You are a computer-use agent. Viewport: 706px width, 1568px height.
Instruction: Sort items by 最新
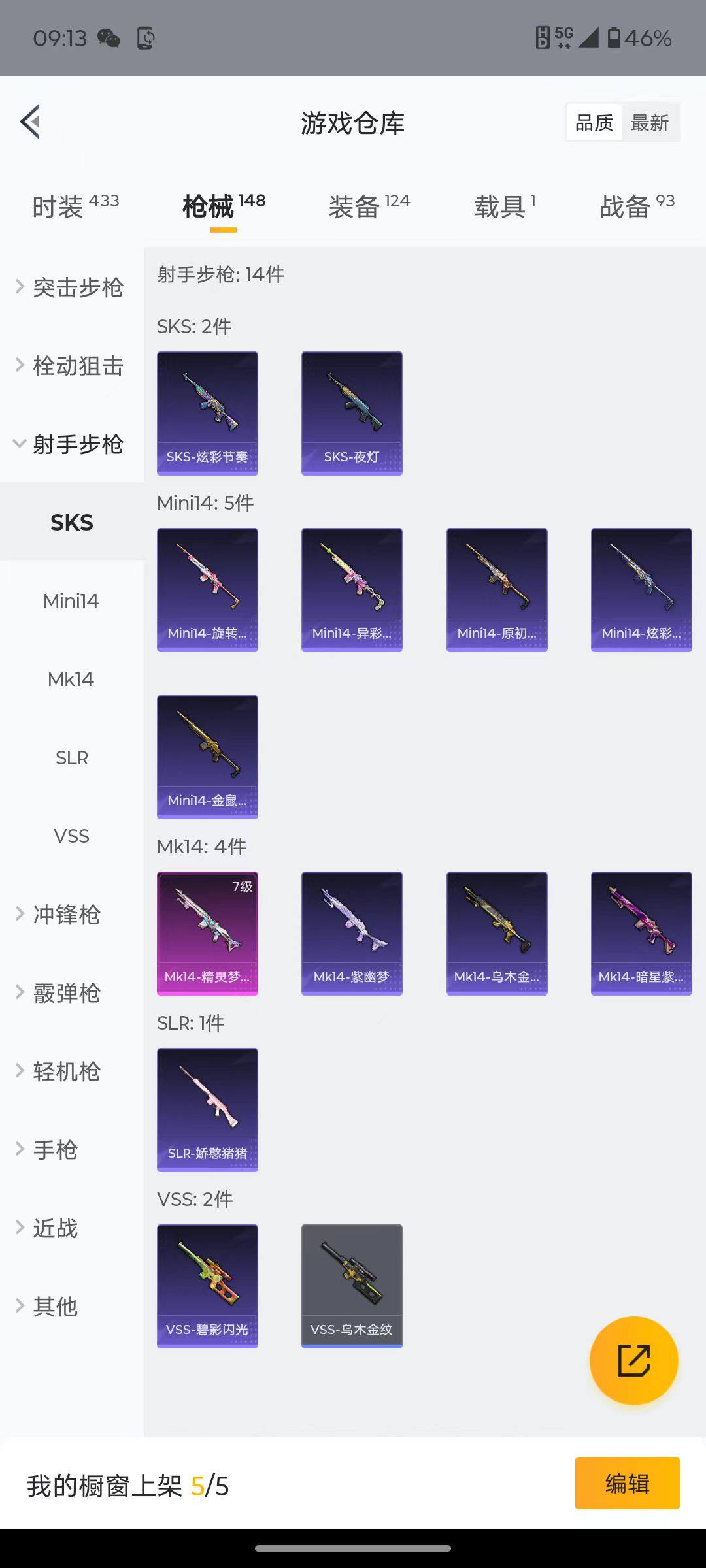click(650, 122)
